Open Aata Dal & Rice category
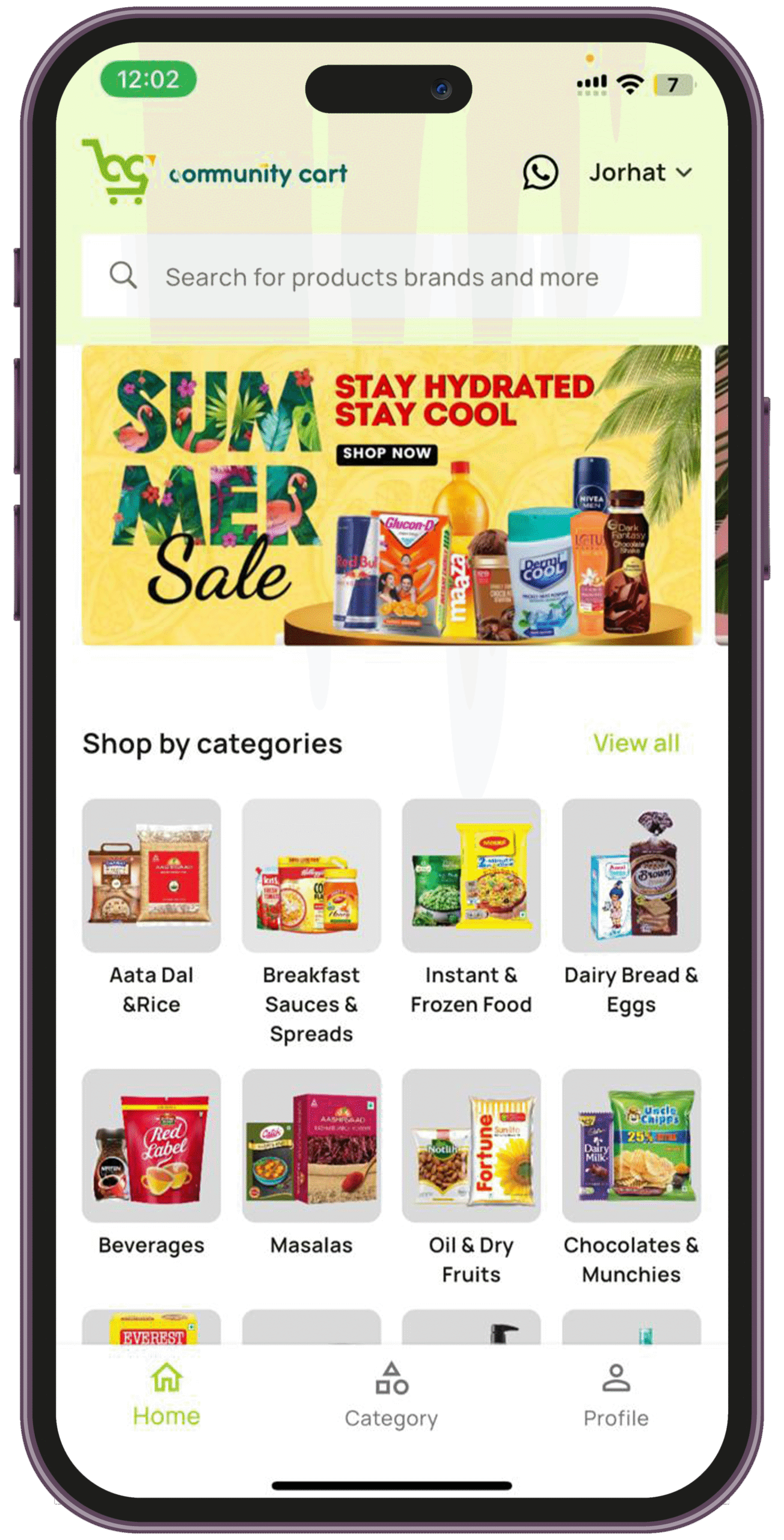The image size is (784, 1540). (152, 875)
